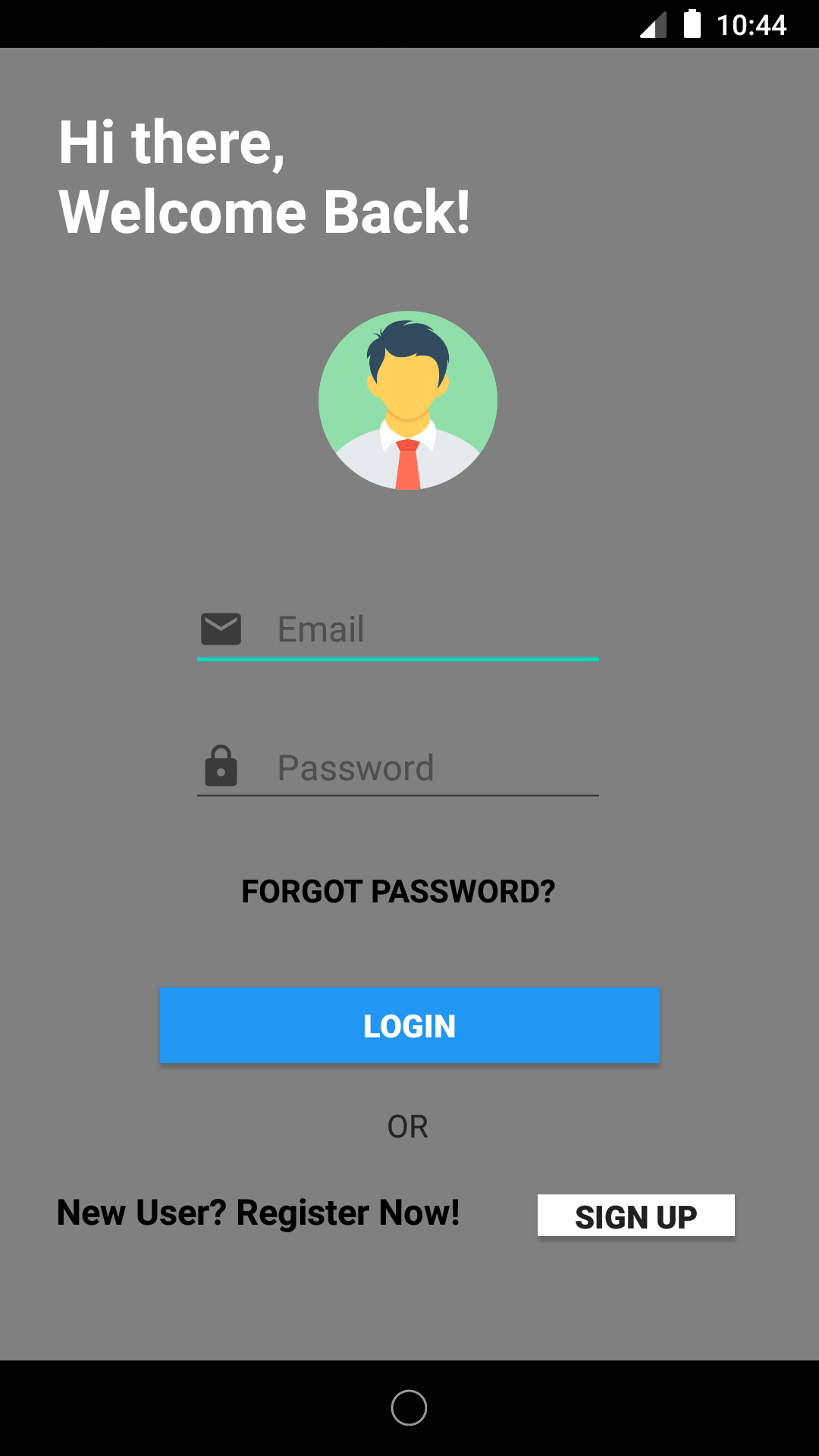Click the underline below Password
Image resolution: width=819 pixels, height=1456 pixels.
pyautogui.click(x=397, y=795)
